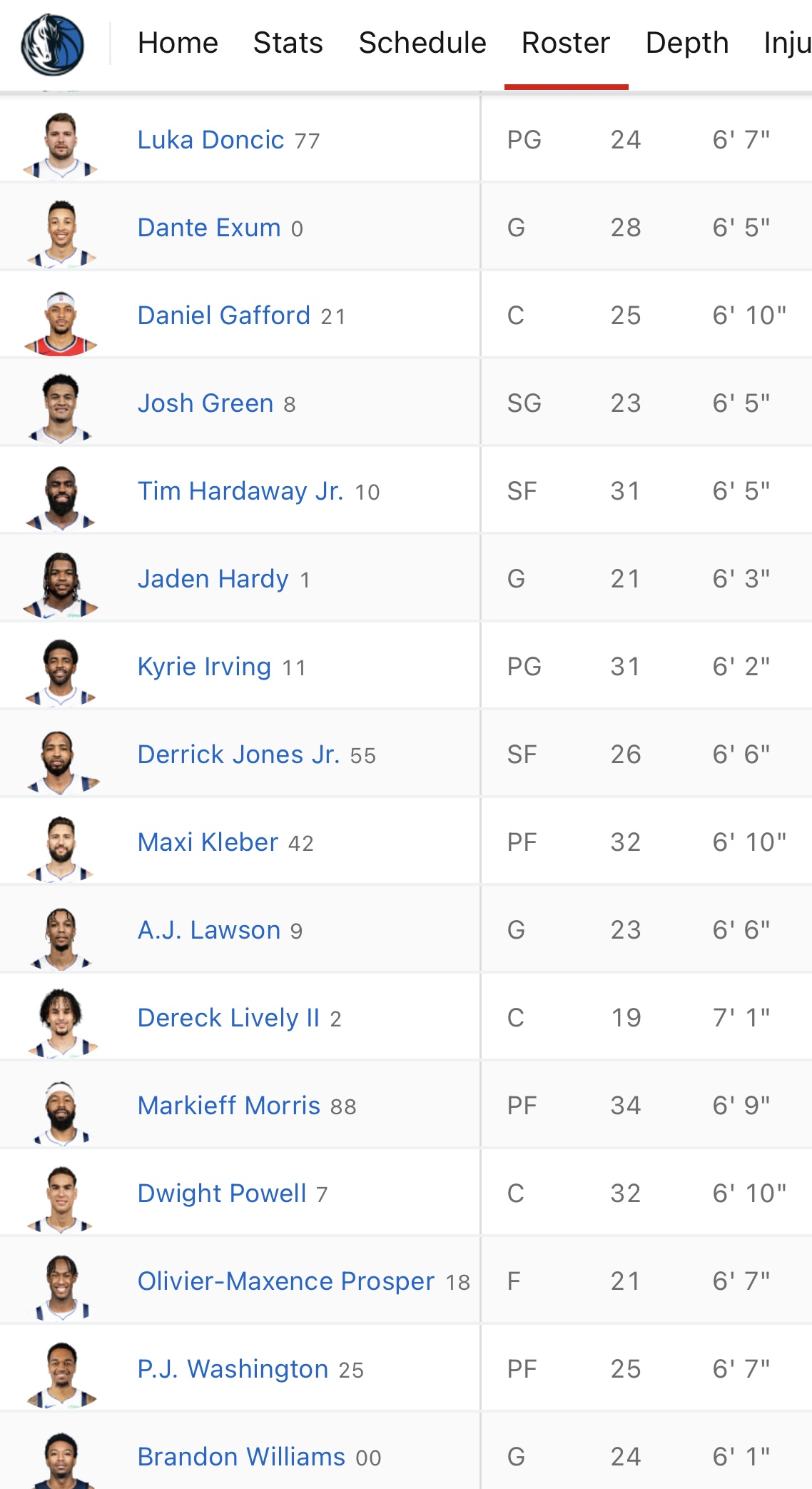Open Dereck Lively II's page
This screenshot has height=1489, width=812.
click(x=228, y=1018)
